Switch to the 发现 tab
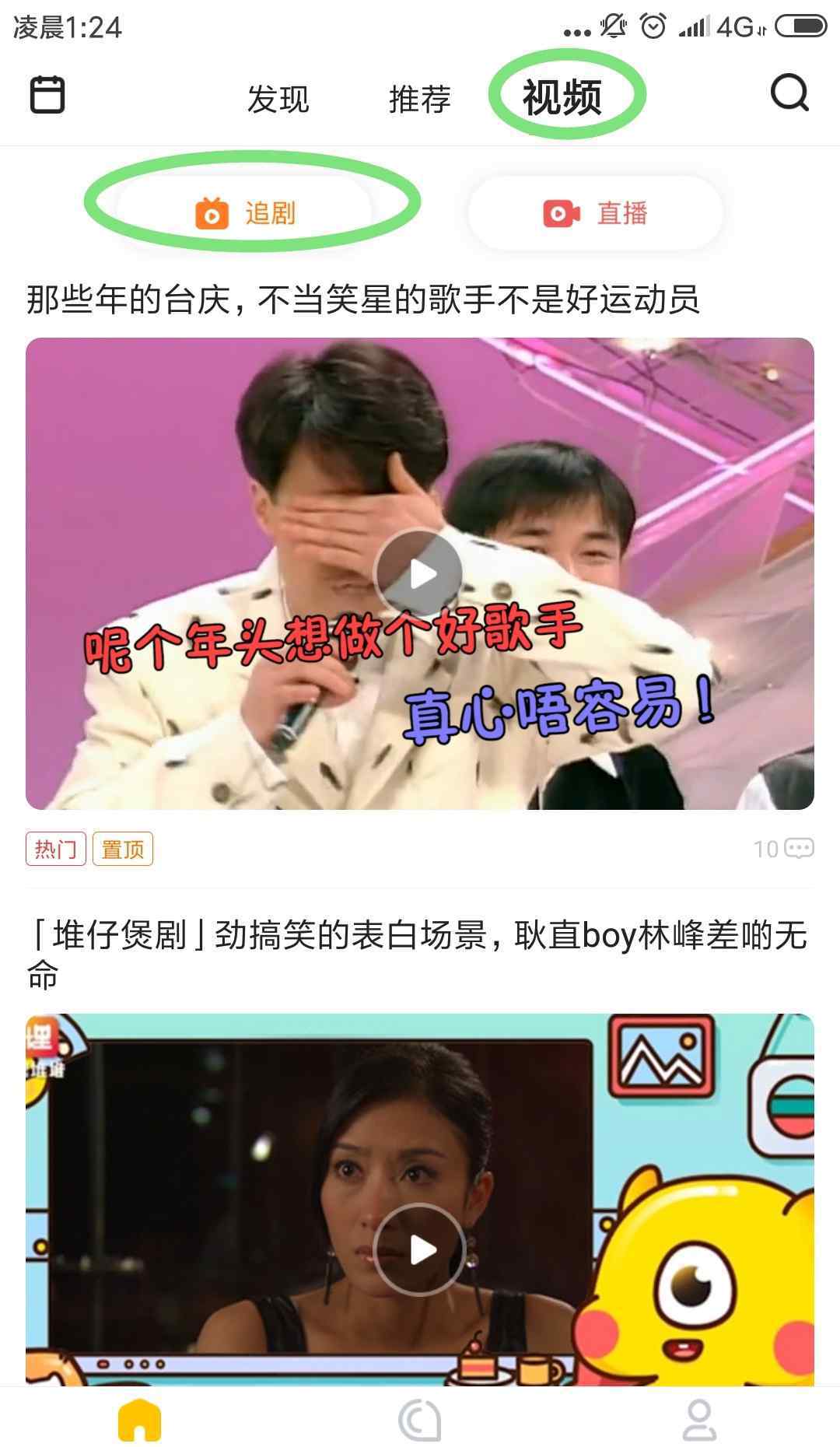Screen dimensions: 840x1447 pos(278,99)
